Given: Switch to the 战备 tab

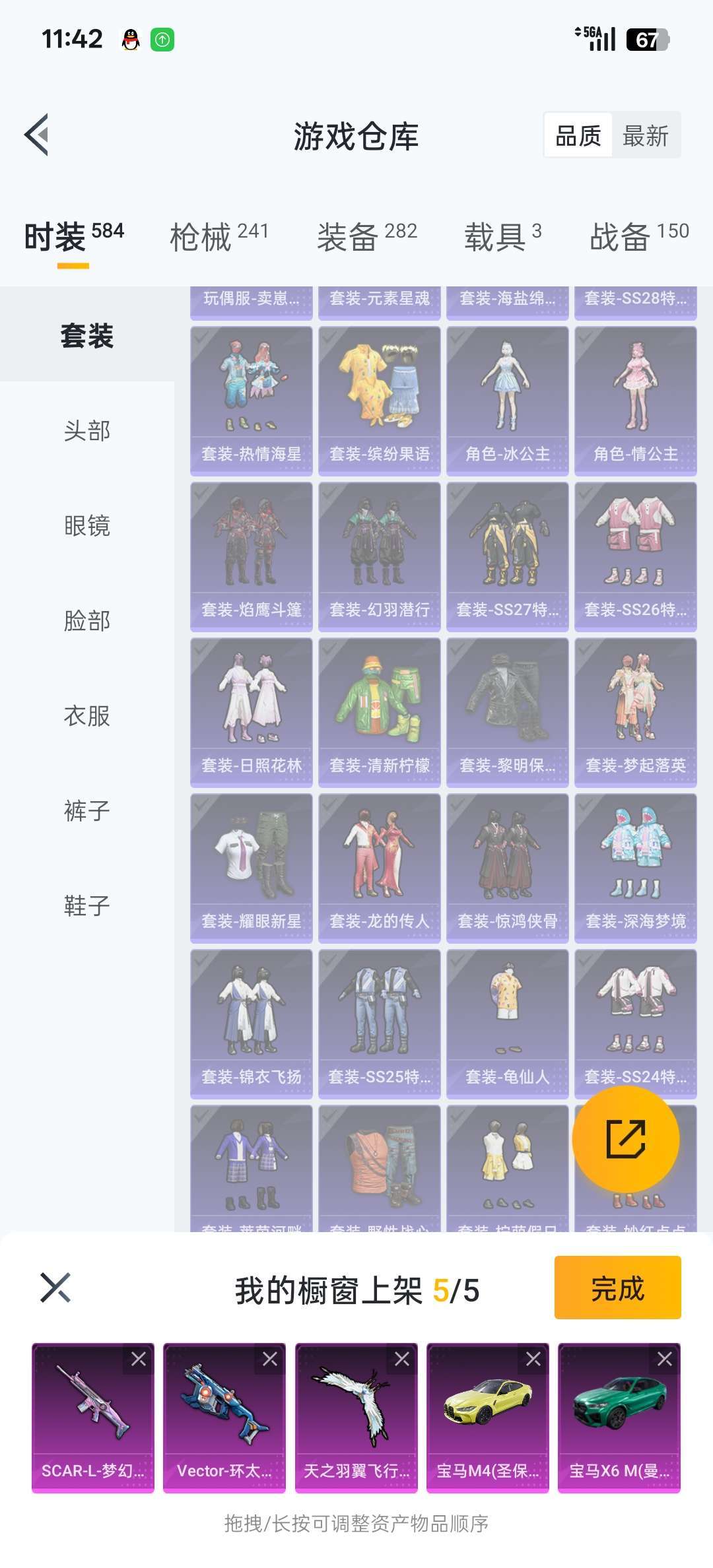Looking at the screenshot, I should (638, 237).
